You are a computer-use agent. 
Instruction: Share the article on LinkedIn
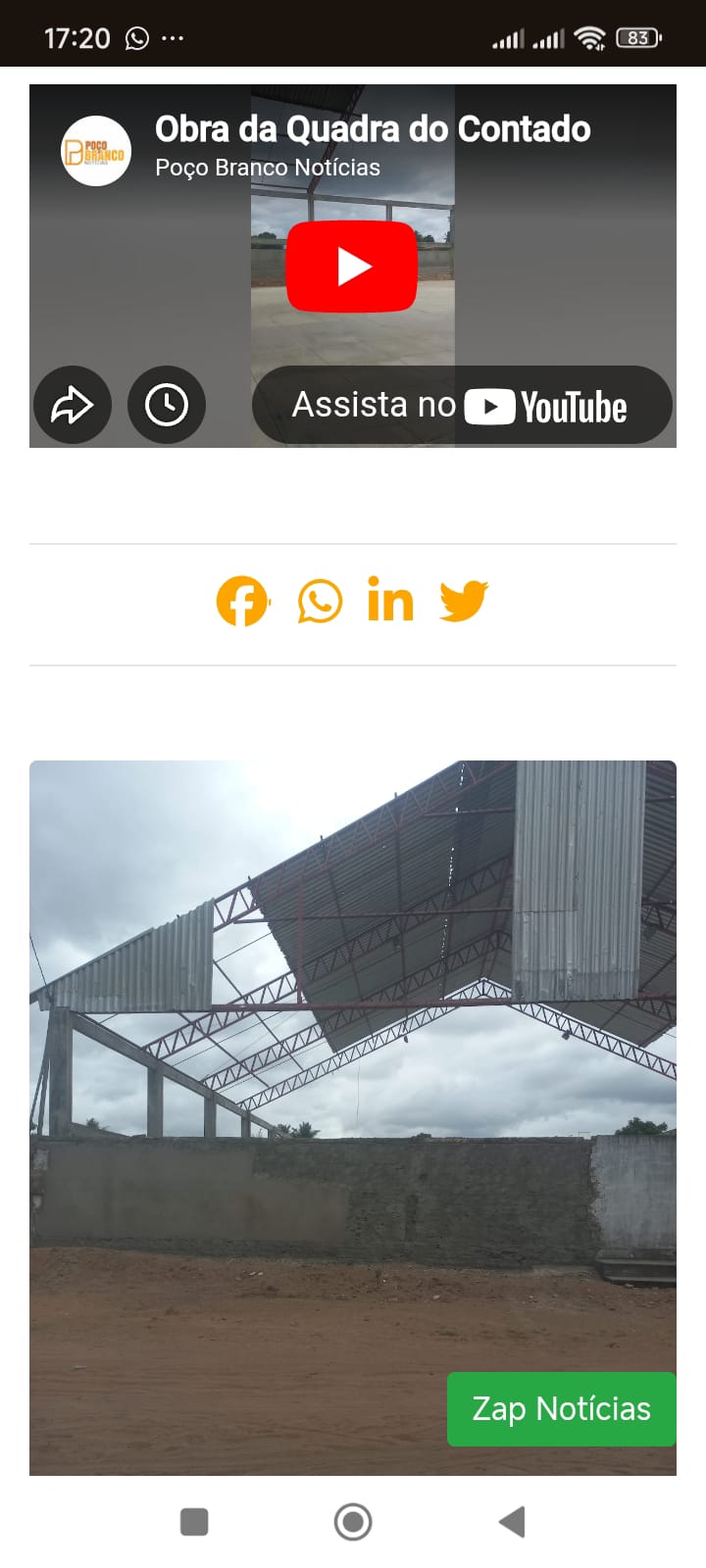pos(390,601)
